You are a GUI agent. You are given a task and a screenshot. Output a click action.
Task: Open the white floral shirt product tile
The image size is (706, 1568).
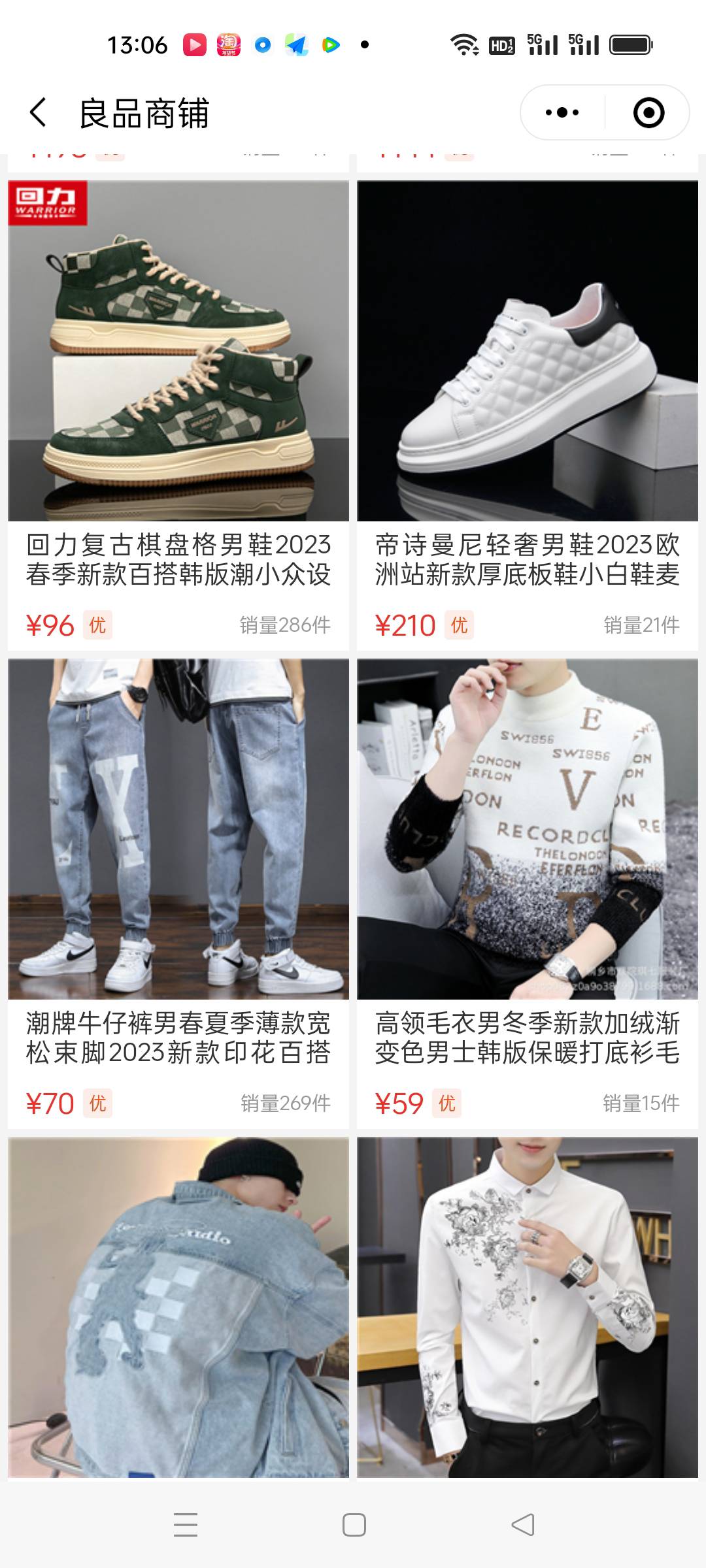click(x=527, y=1307)
